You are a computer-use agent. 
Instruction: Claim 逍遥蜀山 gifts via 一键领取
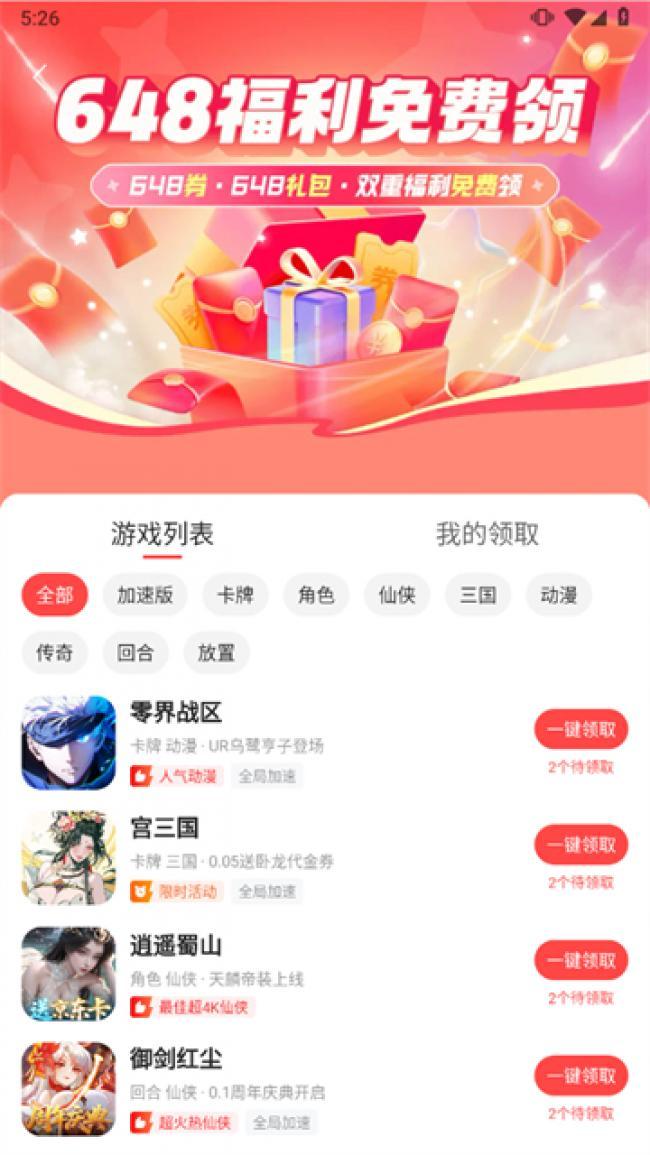581,960
